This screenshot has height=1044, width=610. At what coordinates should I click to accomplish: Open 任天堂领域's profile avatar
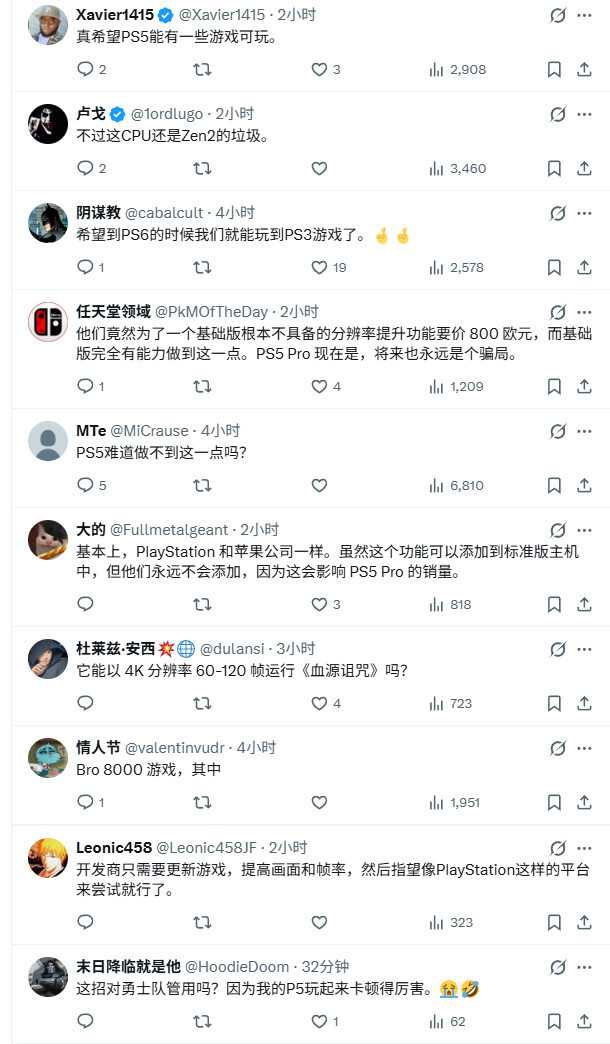pyautogui.click(x=47, y=321)
